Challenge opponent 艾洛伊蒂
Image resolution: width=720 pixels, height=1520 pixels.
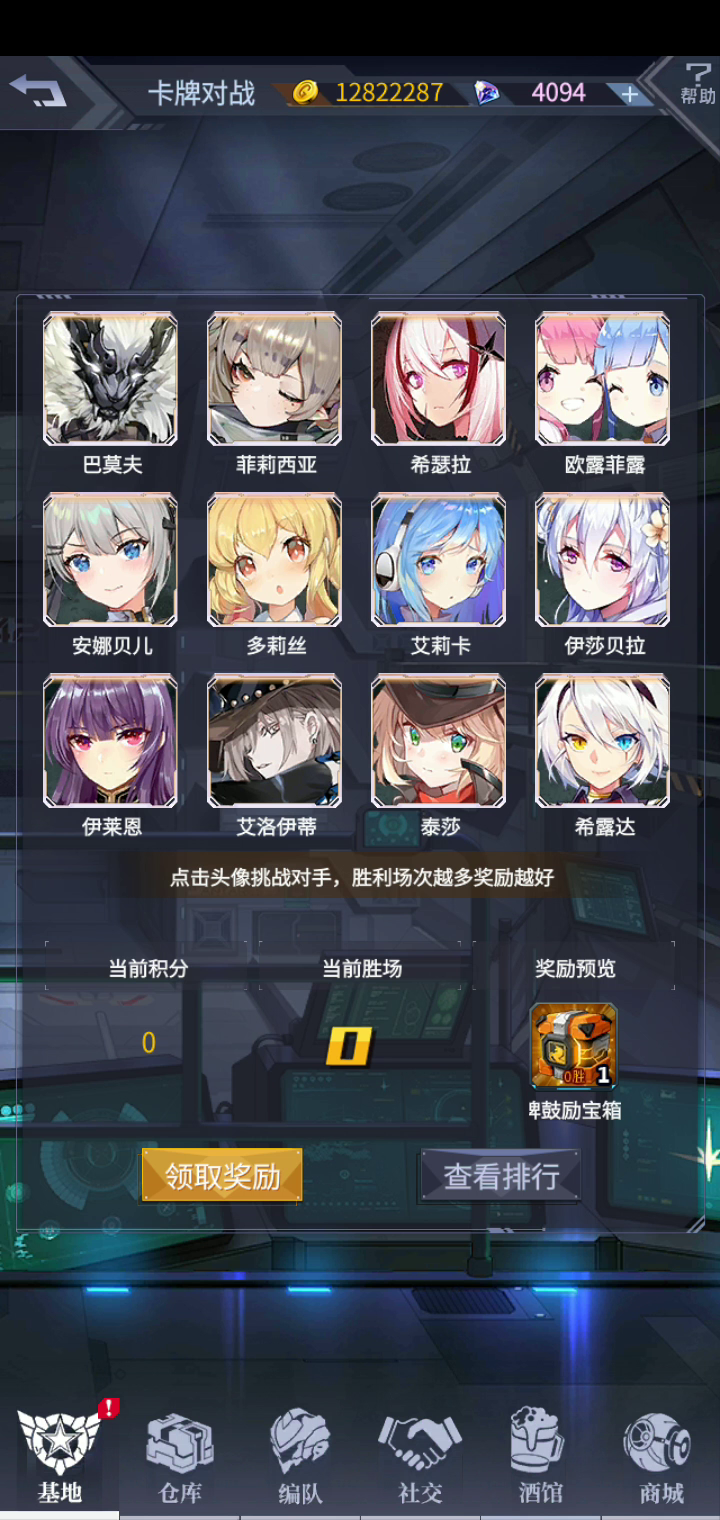[274, 741]
